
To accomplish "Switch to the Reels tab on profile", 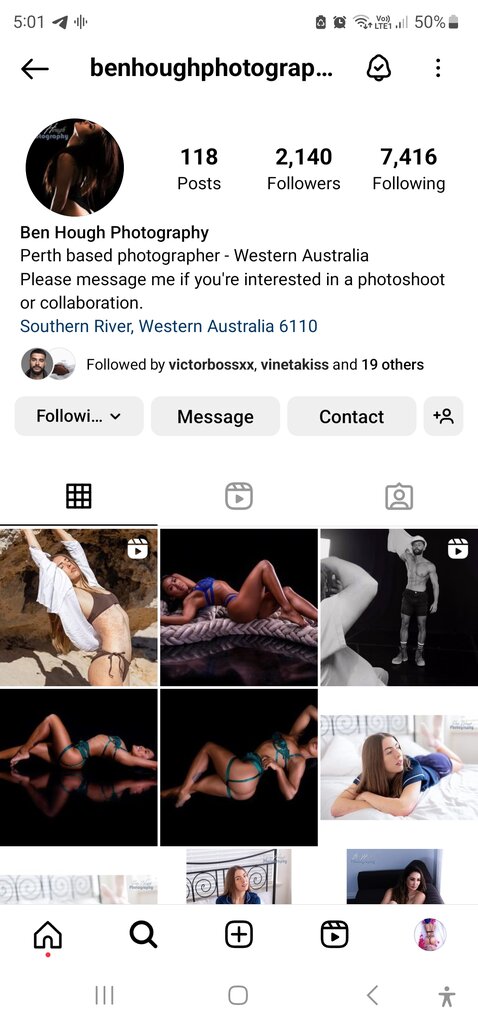I will tap(239, 497).
